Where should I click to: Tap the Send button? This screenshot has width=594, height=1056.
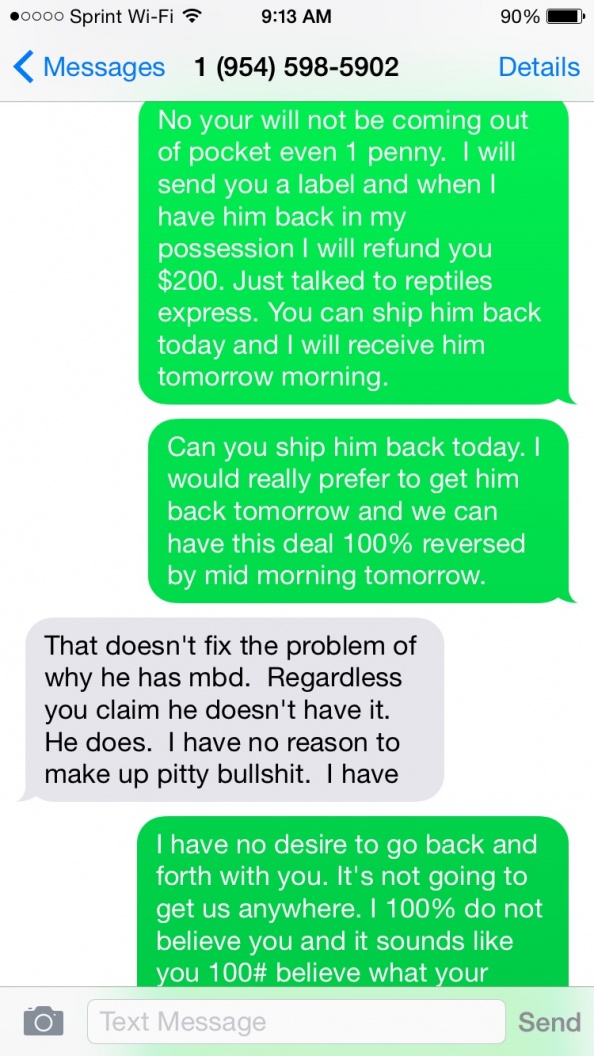(x=549, y=1022)
